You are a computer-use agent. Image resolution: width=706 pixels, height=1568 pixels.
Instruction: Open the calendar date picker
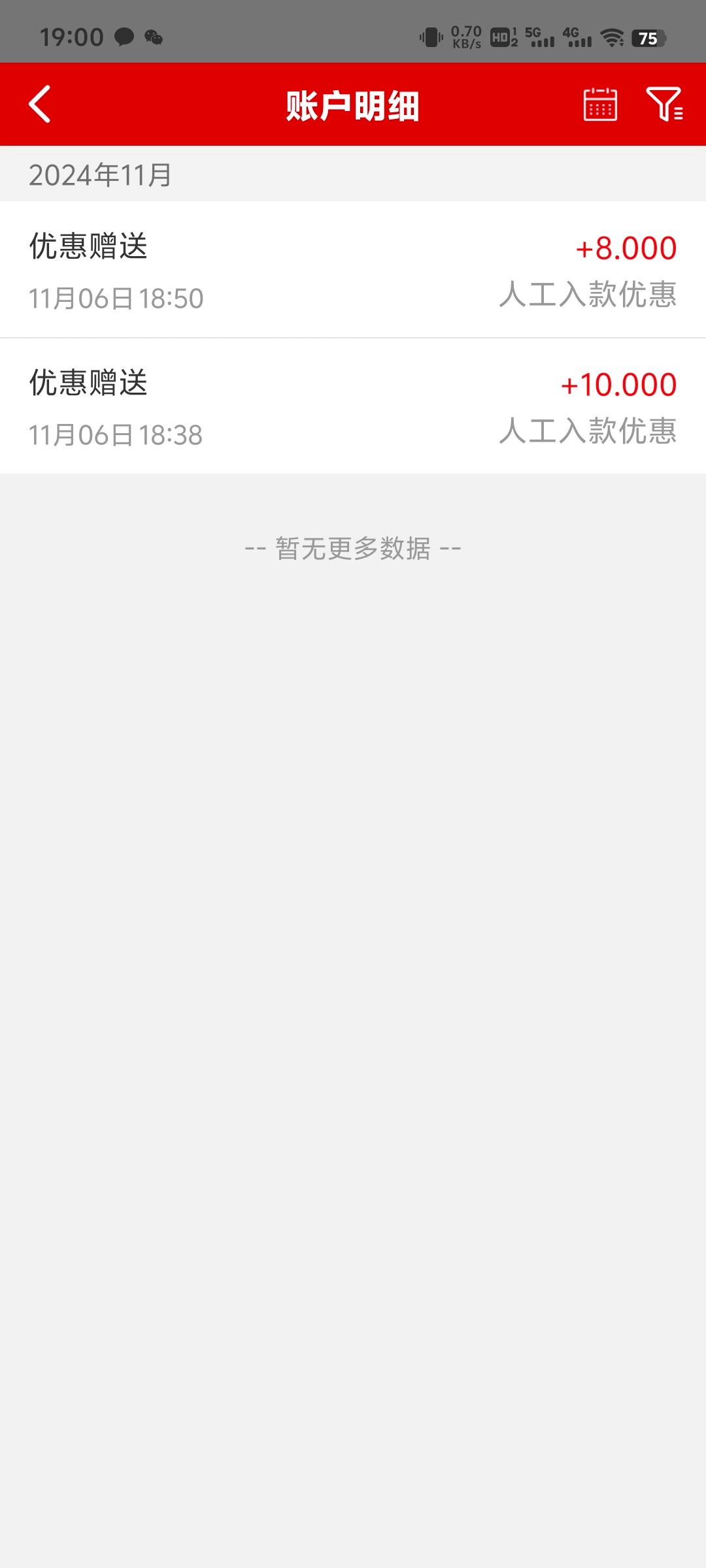[599, 105]
